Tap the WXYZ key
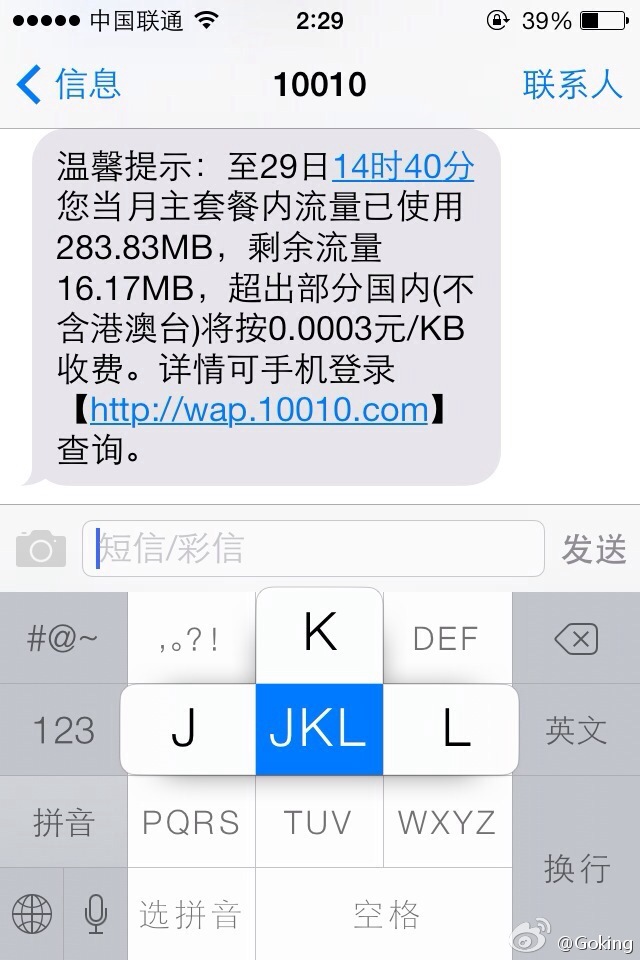 point(446,823)
